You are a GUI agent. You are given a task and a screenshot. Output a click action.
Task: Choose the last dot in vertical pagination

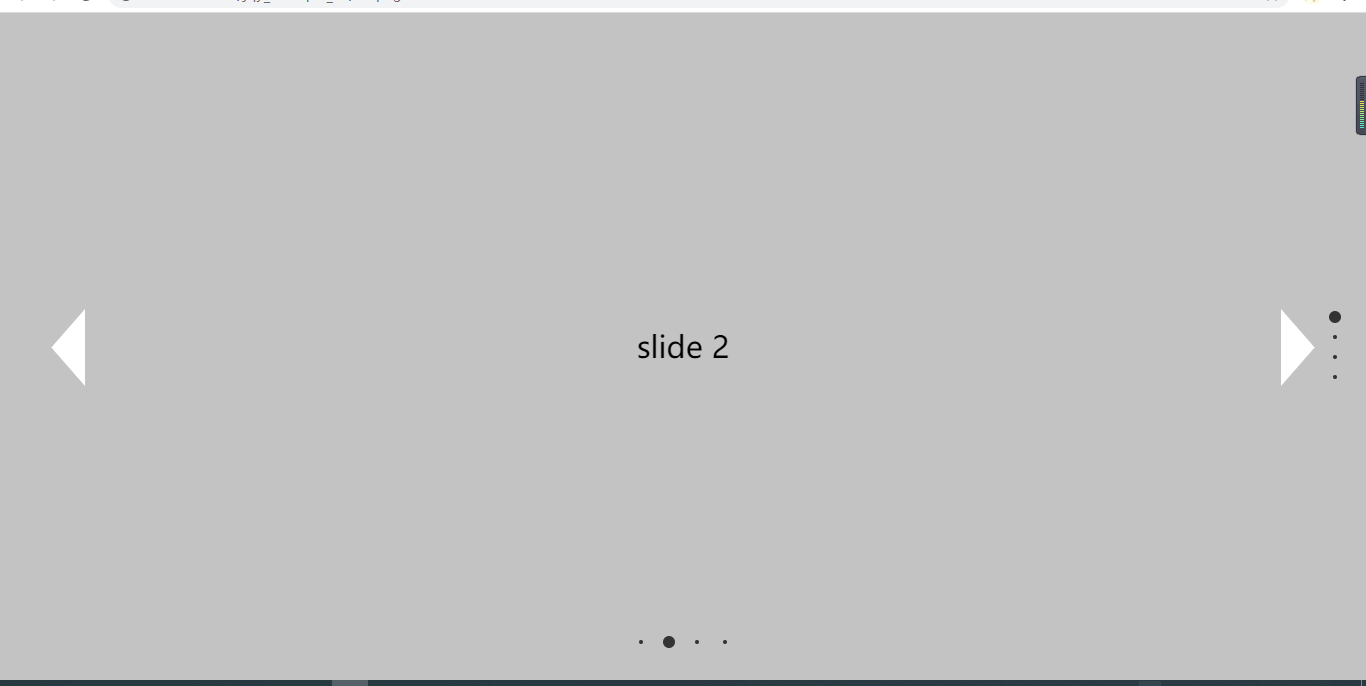[1335, 377]
